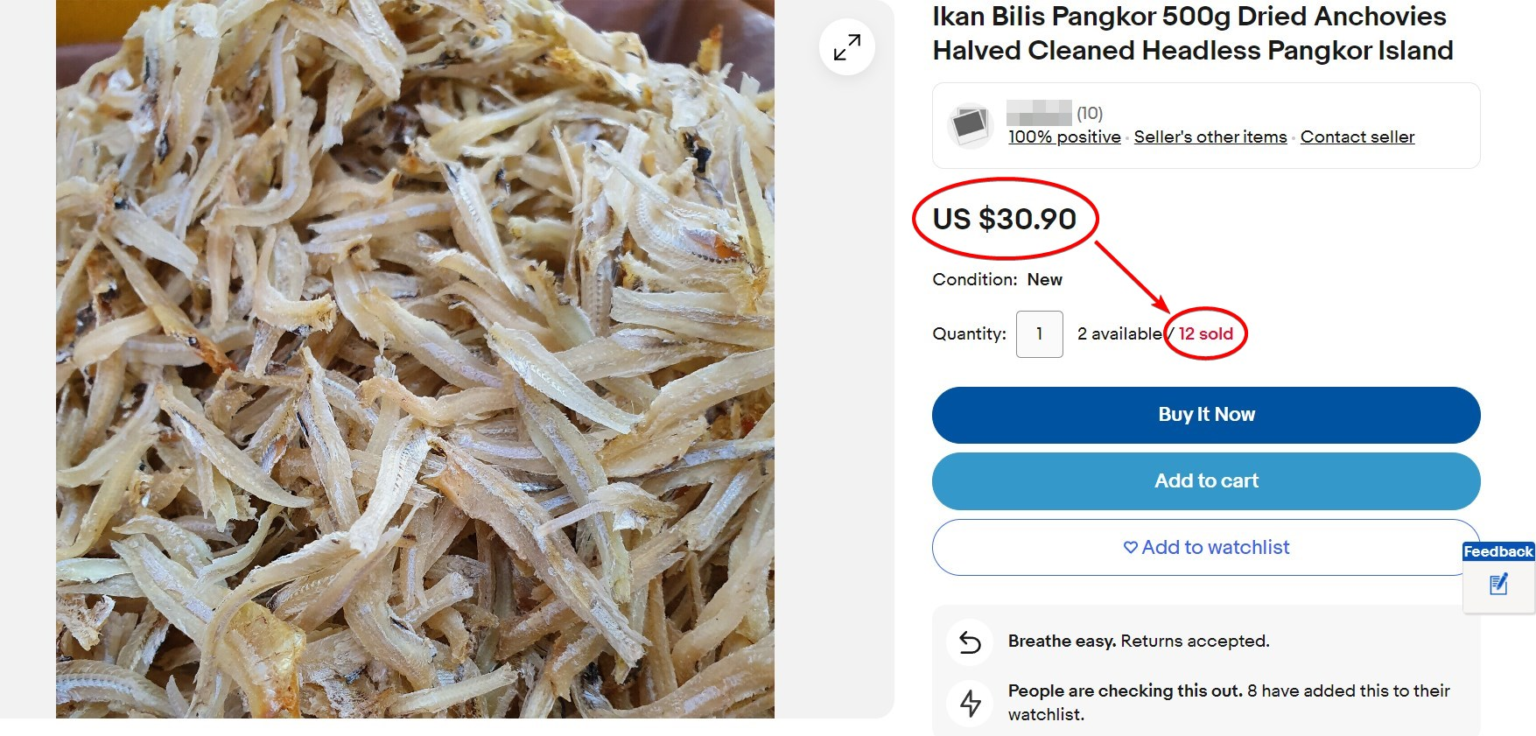Select the quantity input box
The height and width of the screenshot is (736, 1536).
tap(1039, 334)
